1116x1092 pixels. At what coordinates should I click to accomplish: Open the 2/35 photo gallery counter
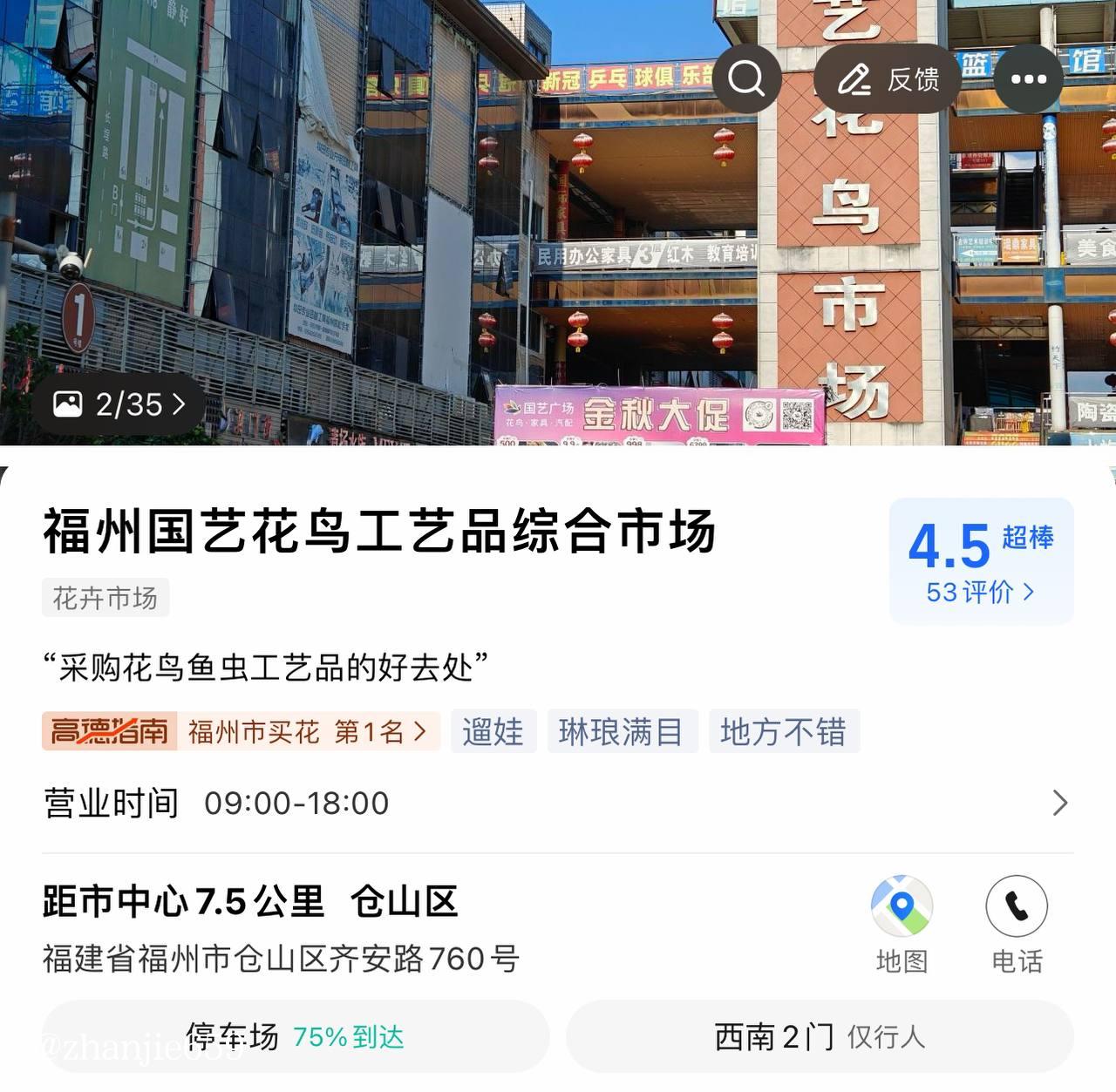tap(119, 404)
